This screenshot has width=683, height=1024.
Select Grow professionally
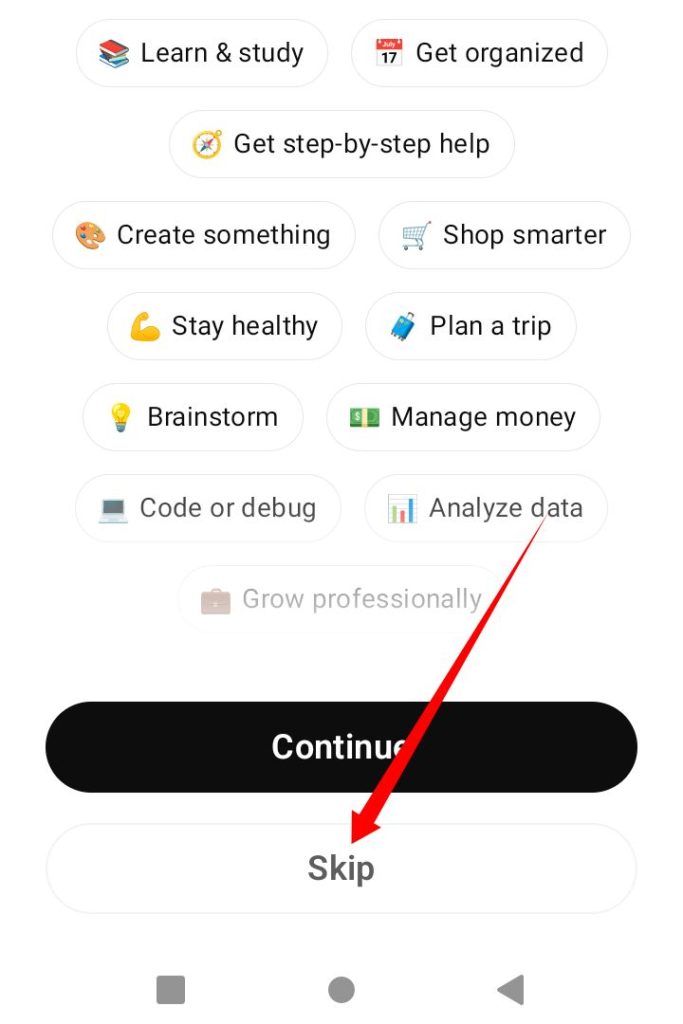click(341, 599)
